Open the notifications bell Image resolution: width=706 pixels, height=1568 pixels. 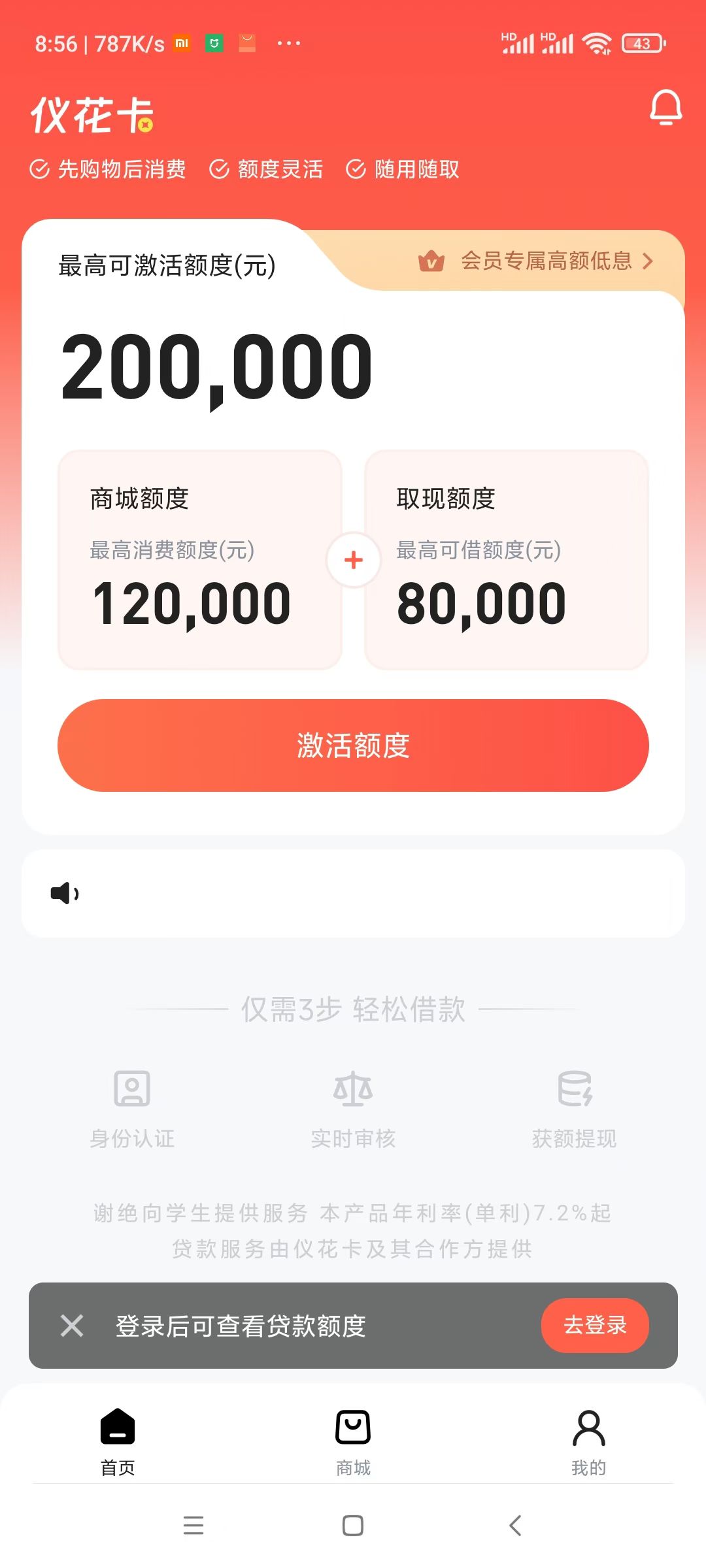click(665, 108)
